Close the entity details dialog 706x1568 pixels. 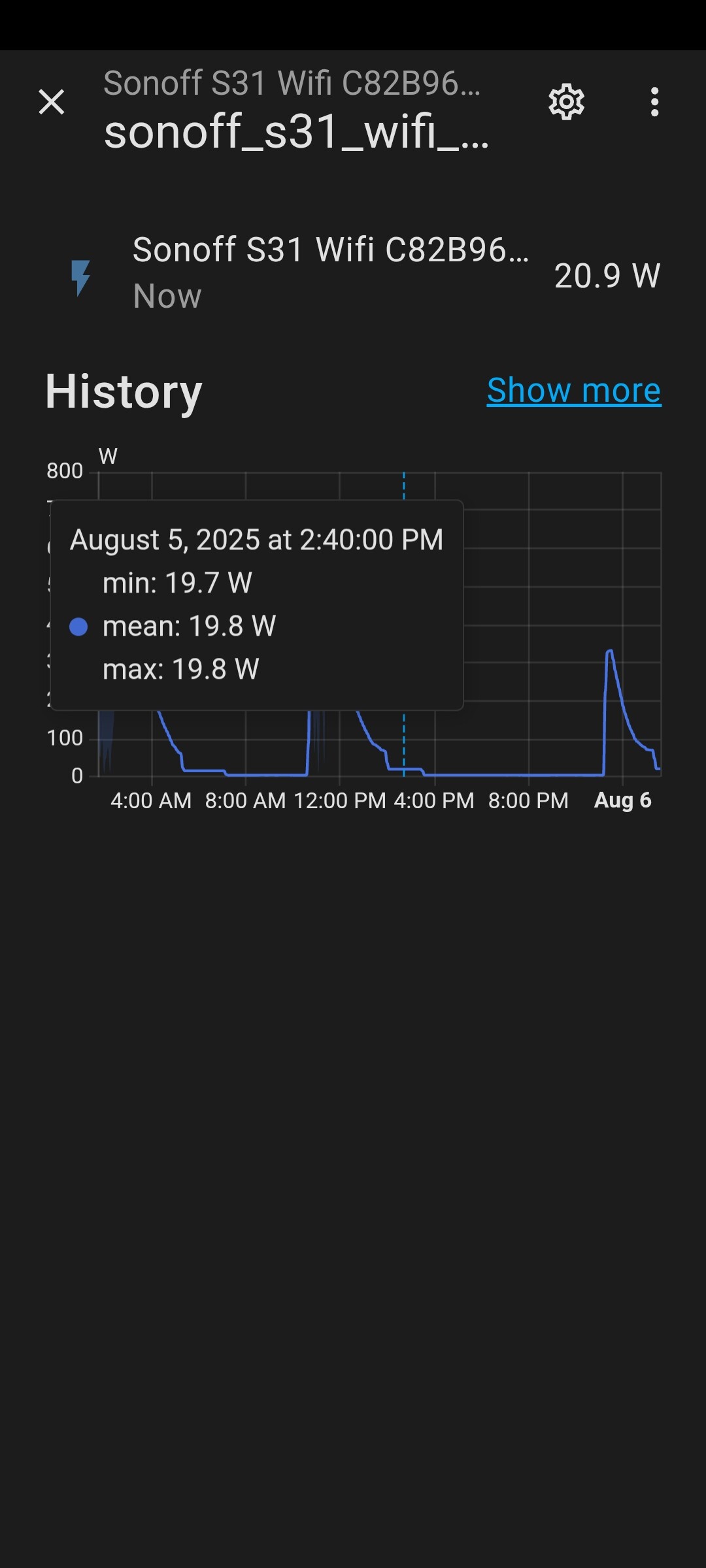coord(52,103)
